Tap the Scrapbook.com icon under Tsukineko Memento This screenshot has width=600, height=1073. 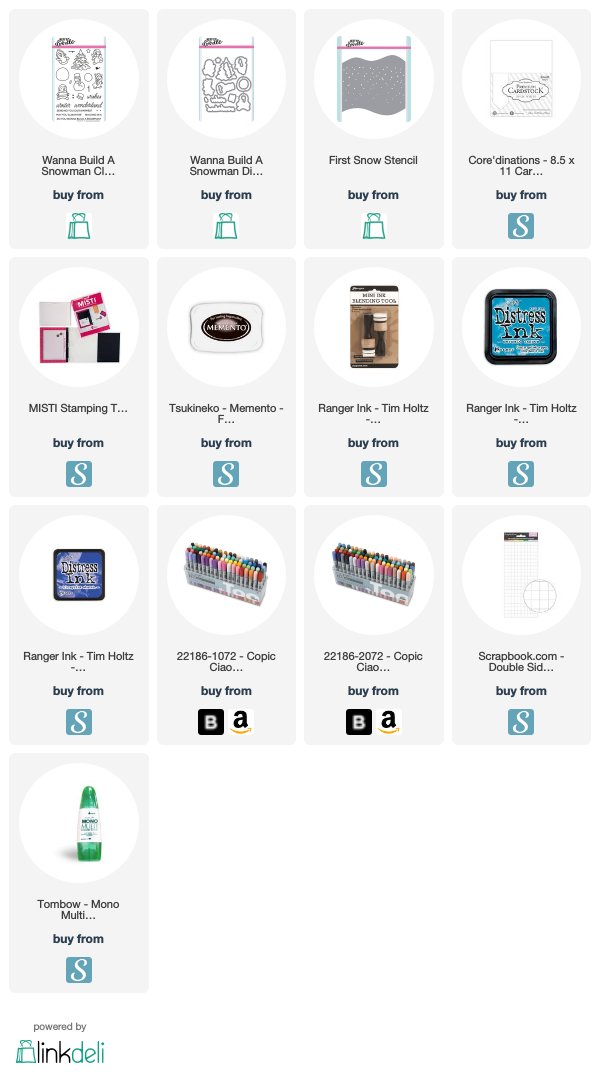click(x=226, y=474)
